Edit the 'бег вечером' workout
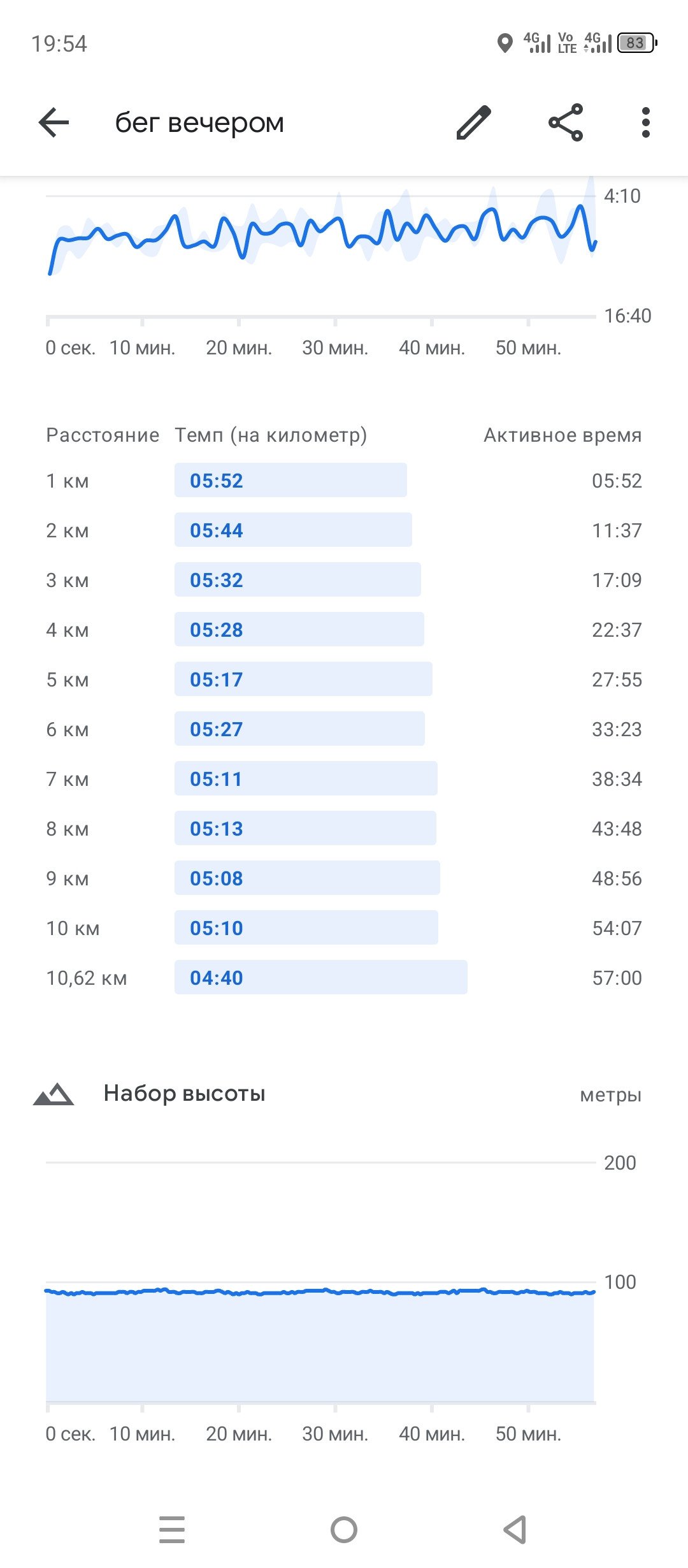Viewport: 688px width, 1568px height. point(474,122)
